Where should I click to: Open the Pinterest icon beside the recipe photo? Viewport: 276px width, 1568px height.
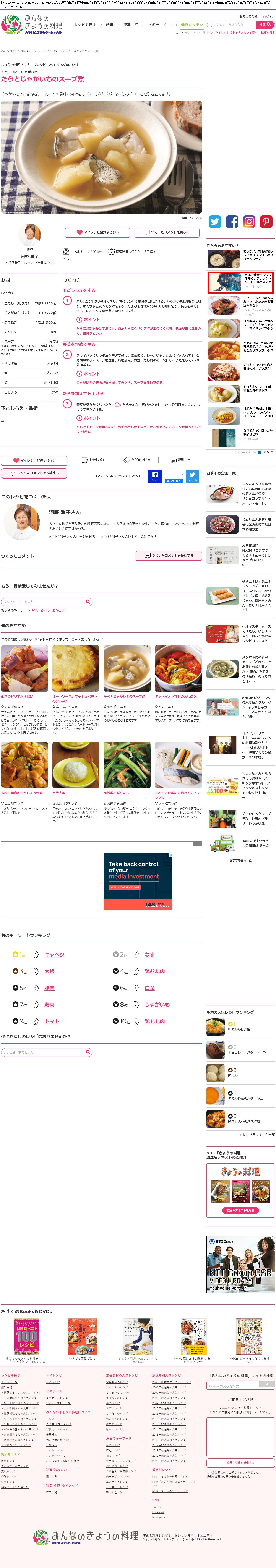[x=266, y=222]
